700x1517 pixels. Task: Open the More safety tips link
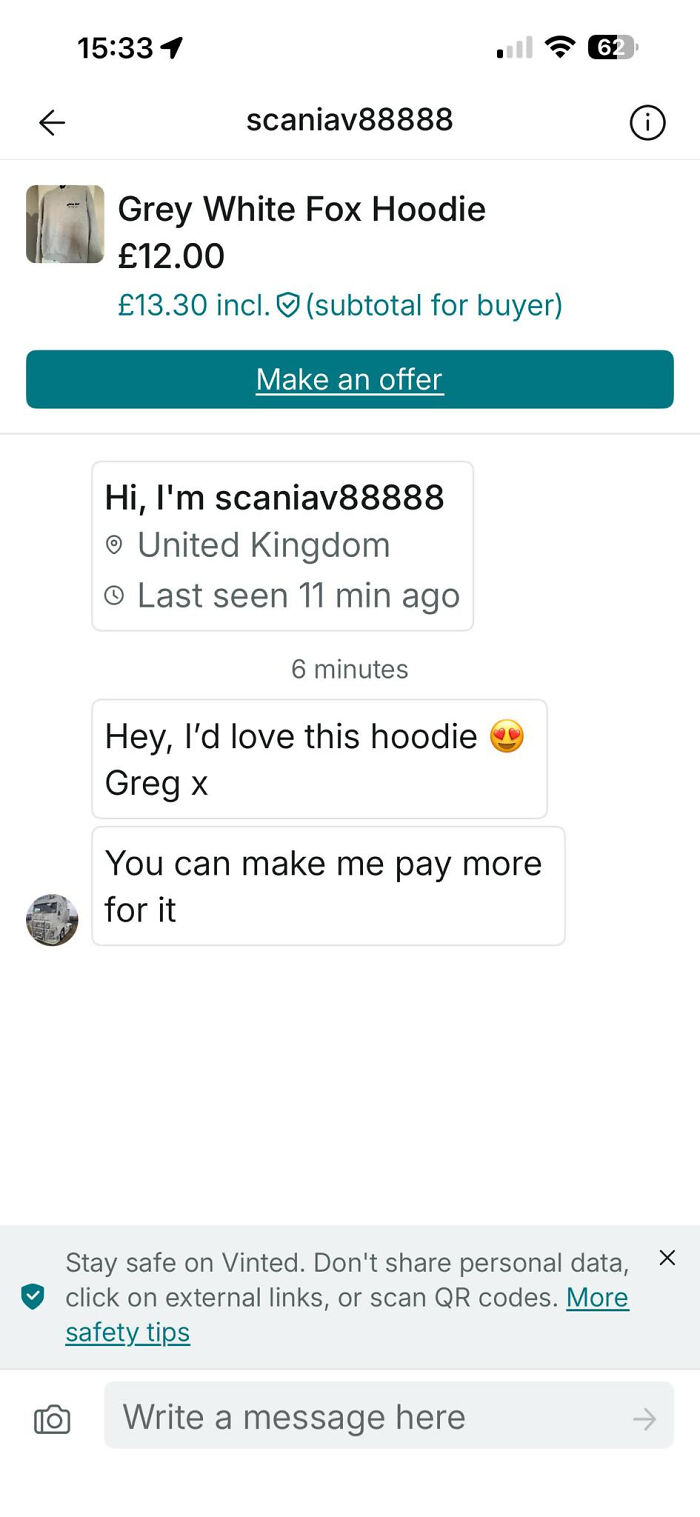[597, 1298]
